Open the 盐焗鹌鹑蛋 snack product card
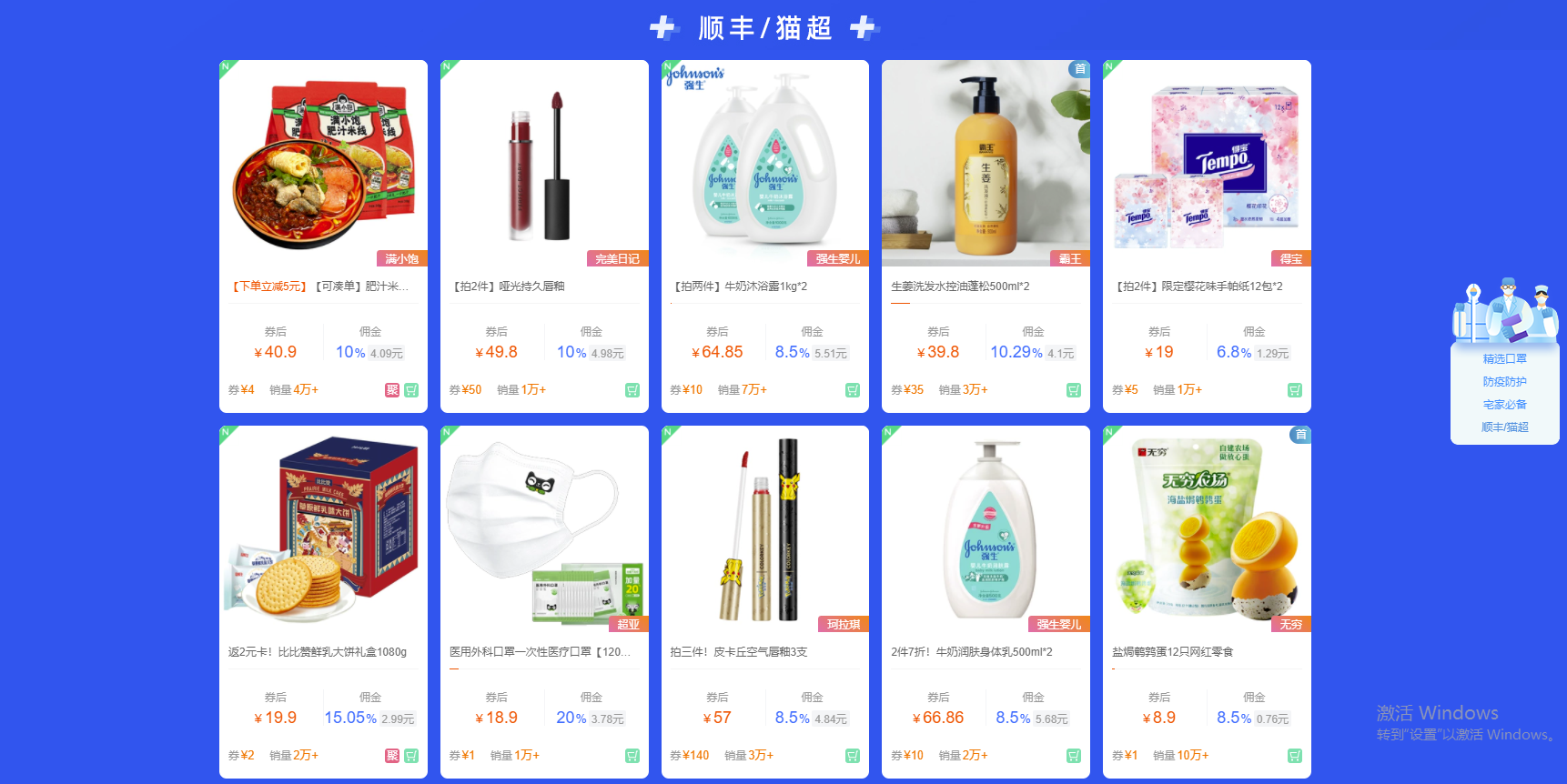 coord(1207,529)
